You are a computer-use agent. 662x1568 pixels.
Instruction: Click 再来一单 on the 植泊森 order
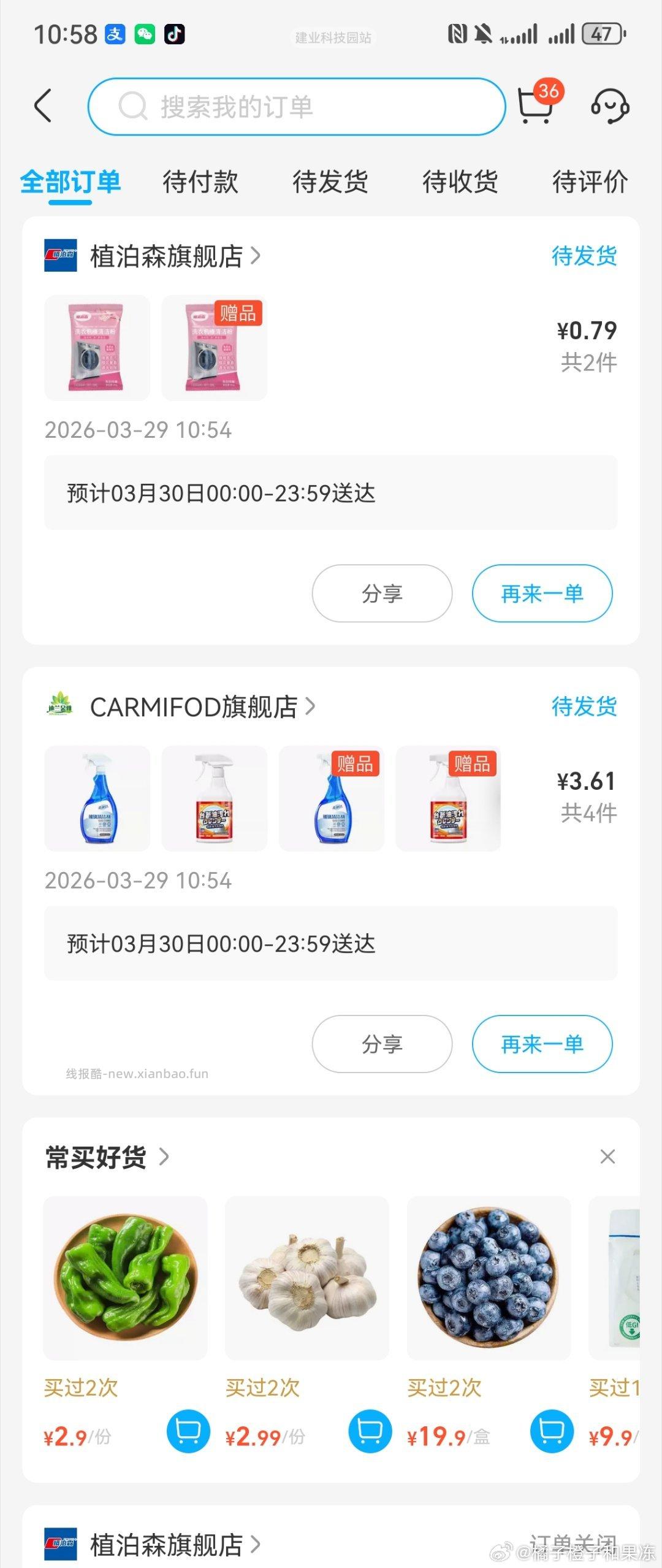pyautogui.click(x=542, y=593)
